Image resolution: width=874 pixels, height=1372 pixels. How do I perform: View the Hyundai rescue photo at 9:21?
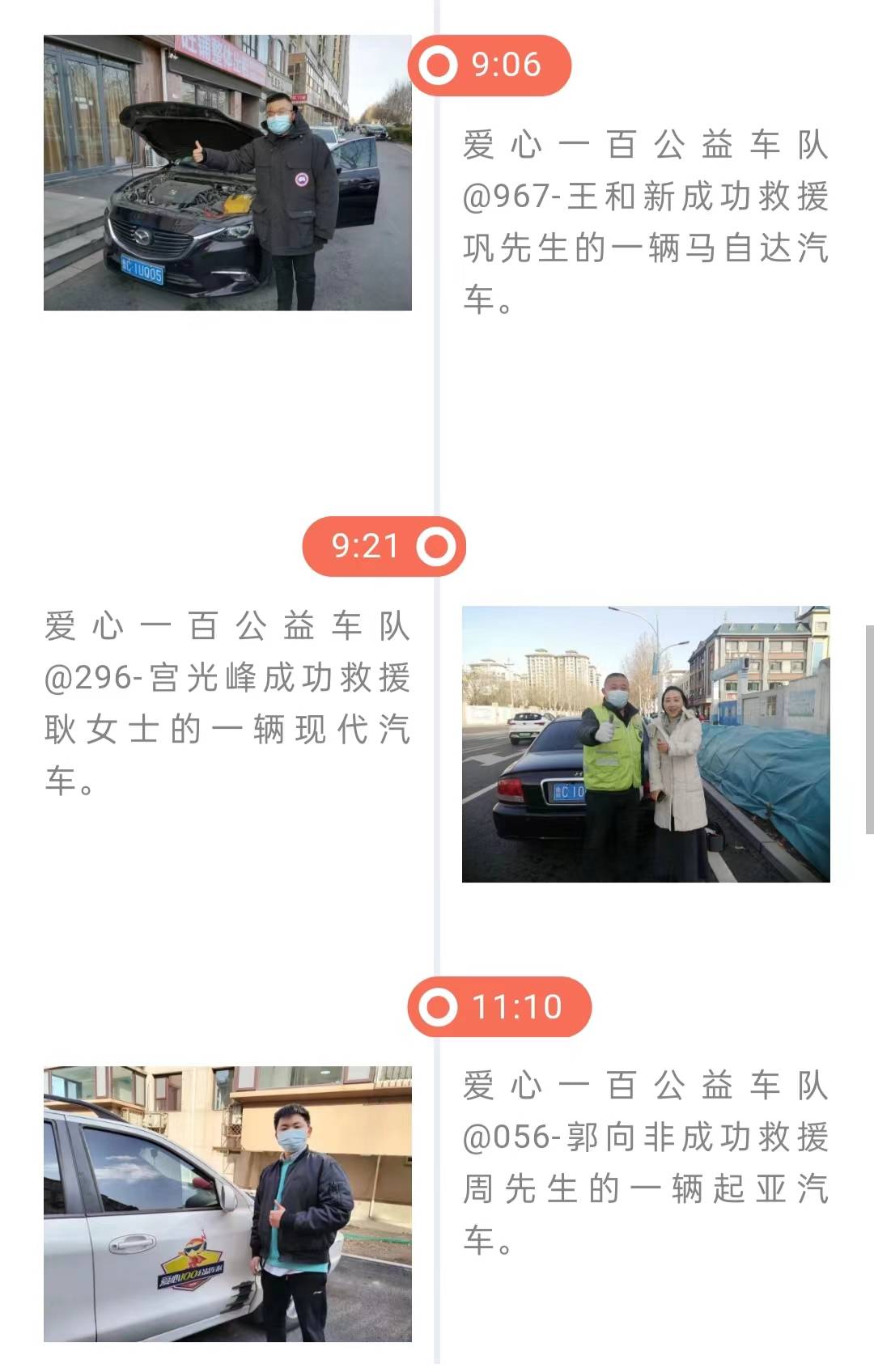click(x=646, y=743)
